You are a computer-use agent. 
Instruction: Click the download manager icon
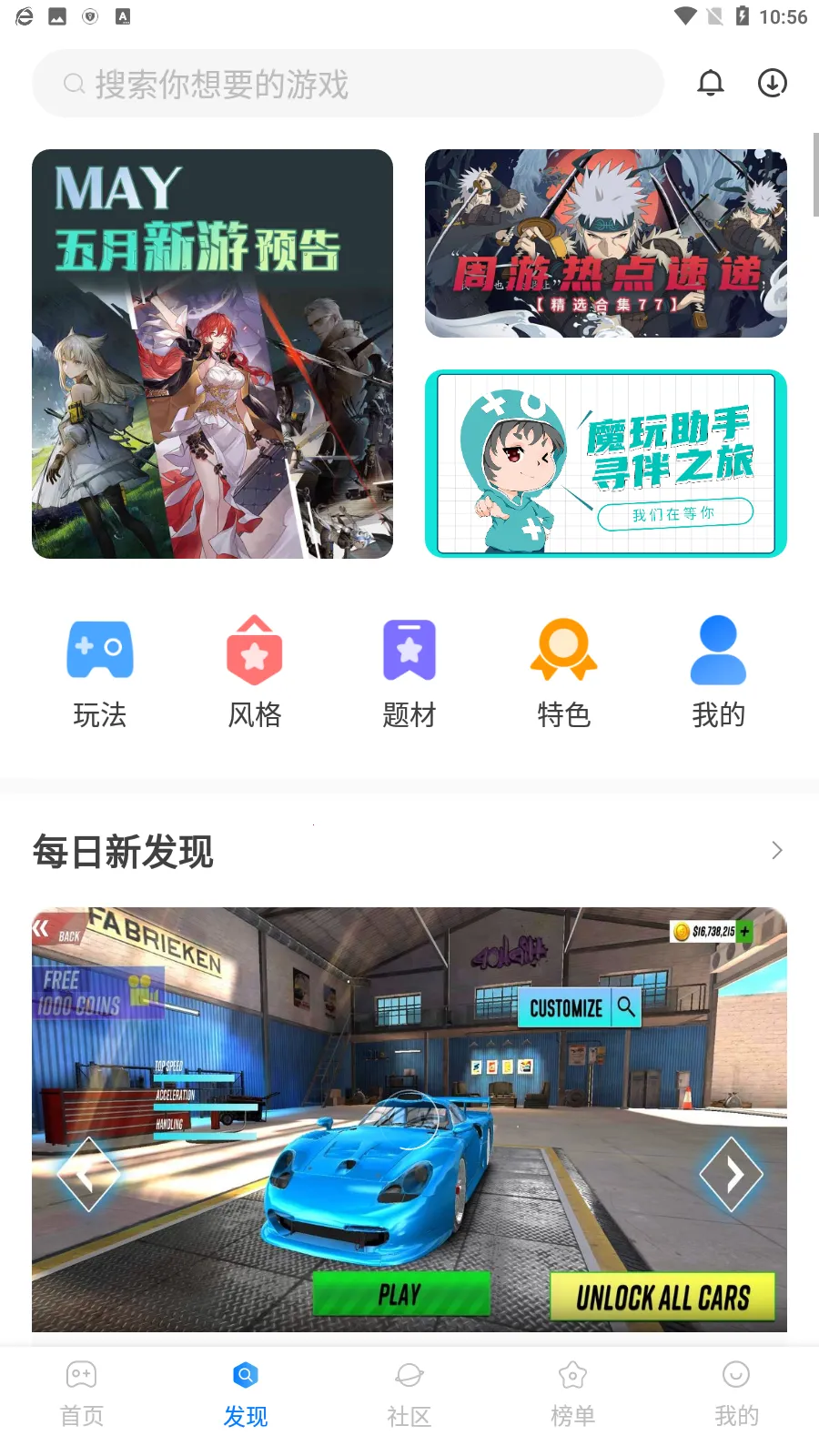pos(772,83)
